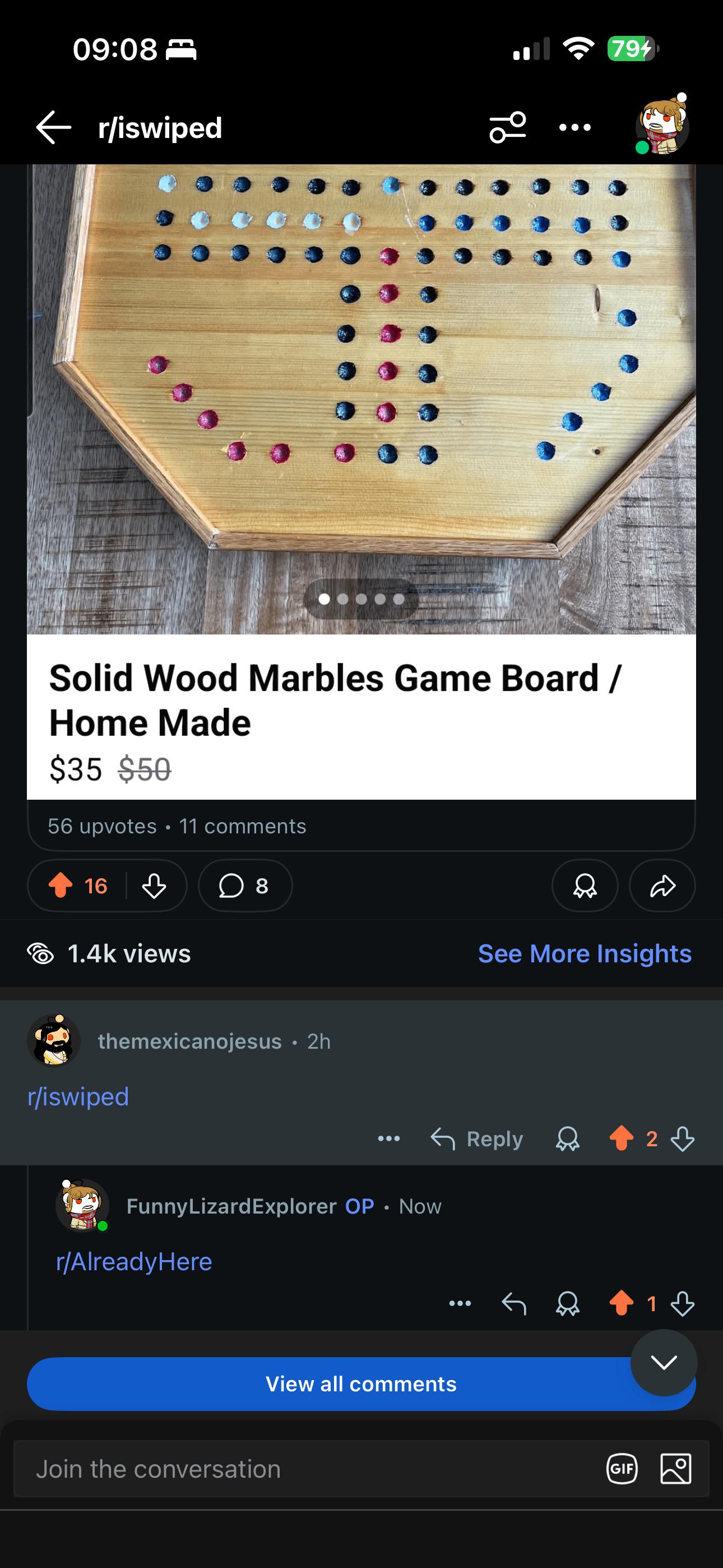Open the Solid Wood Marbles Game Board image
The height and width of the screenshot is (1568, 723).
click(x=361, y=399)
